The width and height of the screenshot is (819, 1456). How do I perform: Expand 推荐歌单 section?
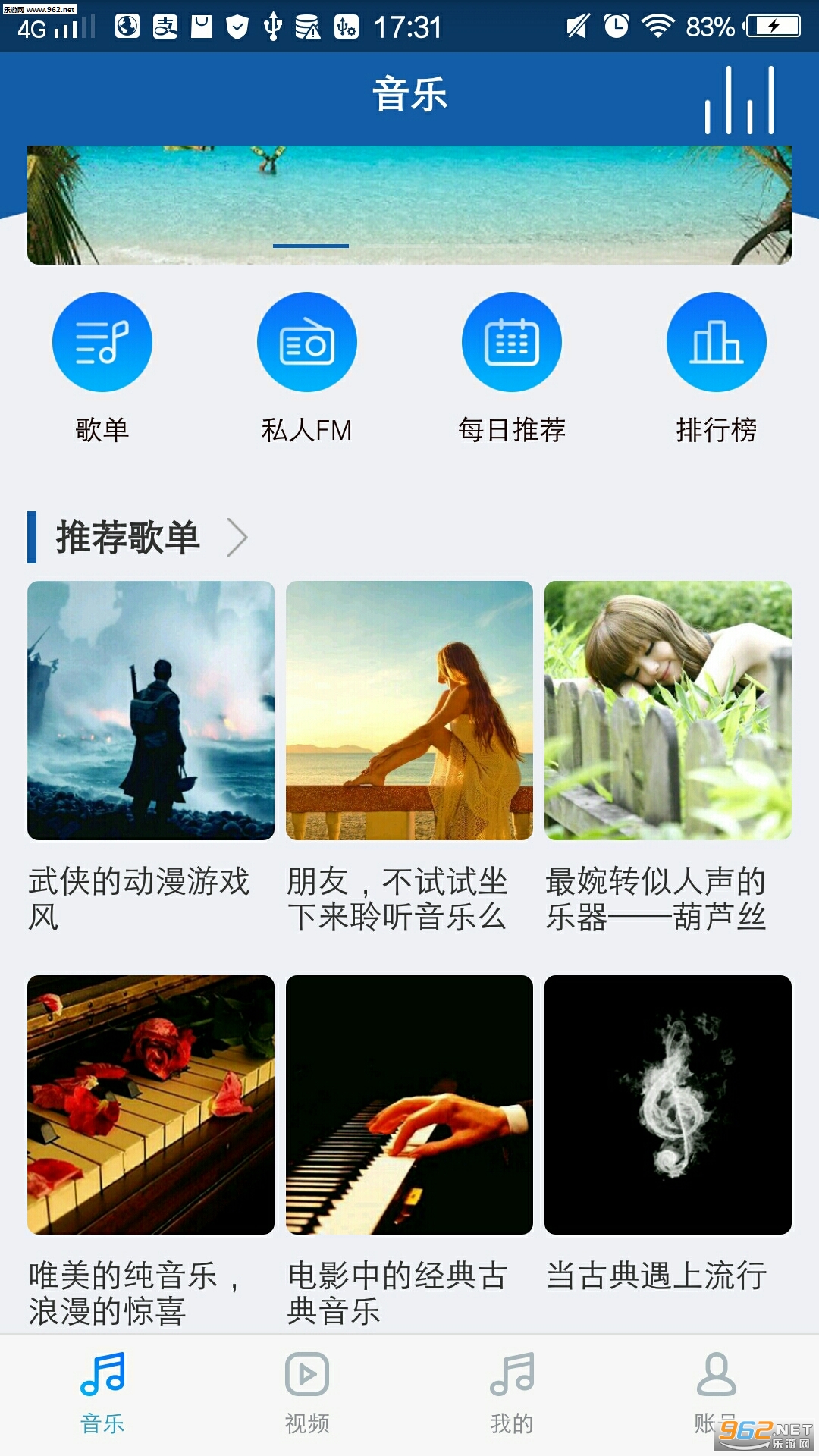point(237,538)
